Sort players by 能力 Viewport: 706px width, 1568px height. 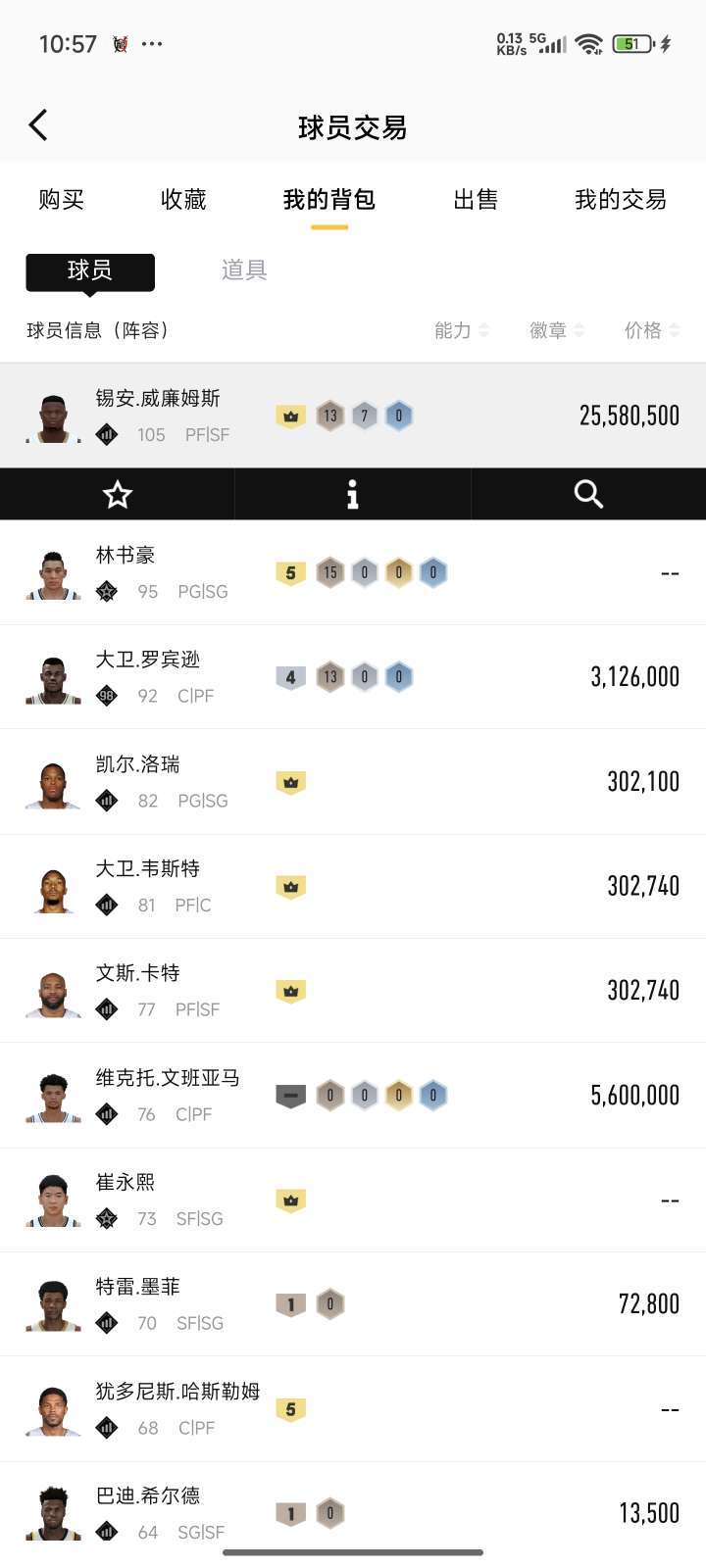click(461, 330)
